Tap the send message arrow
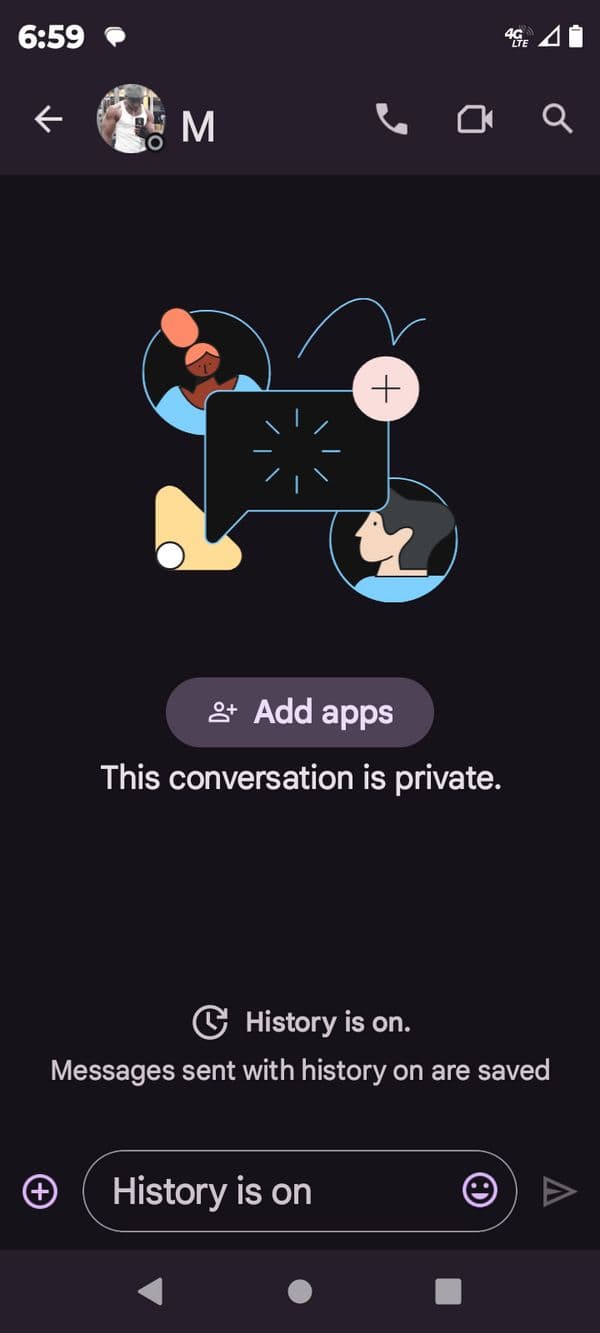Screen dimensions: 600x1333 tap(559, 1191)
